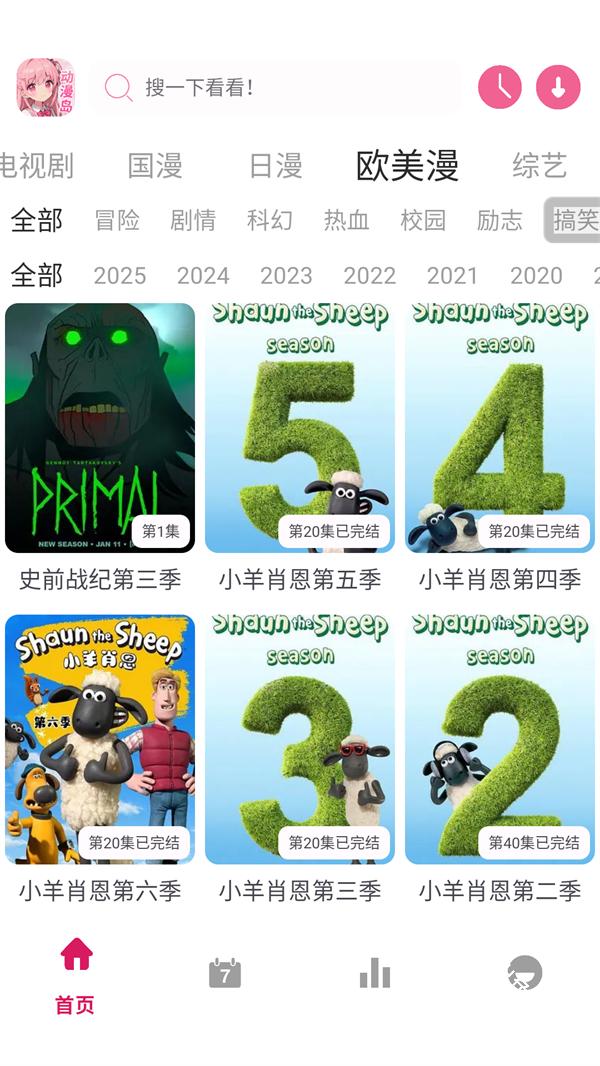Image resolution: width=600 pixels, height=1066 pixels.
Task: Open 小羊肖恩第二季 card
Action: pyautogui.click(x=500, y=740)
